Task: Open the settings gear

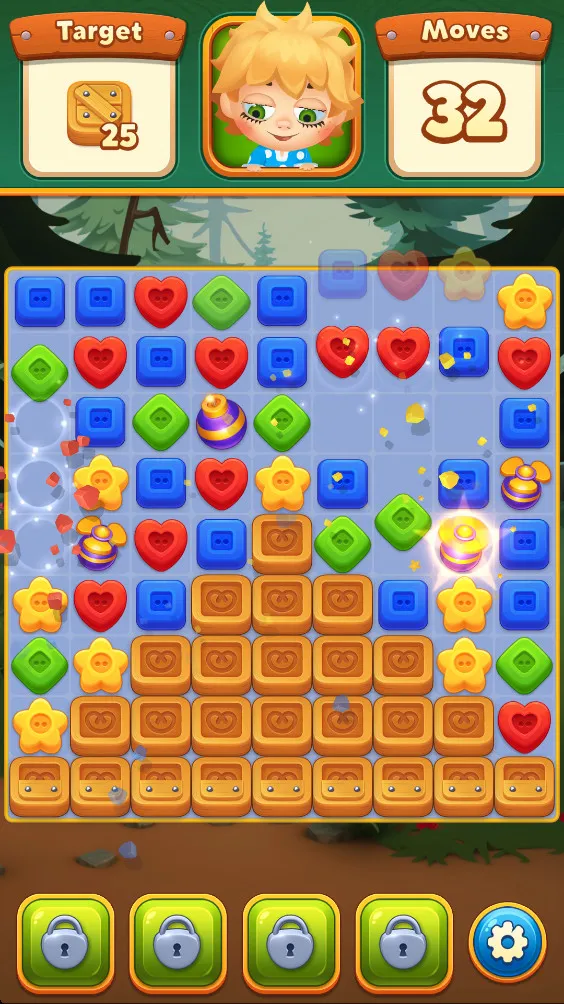Action: [x=507, y=941]
